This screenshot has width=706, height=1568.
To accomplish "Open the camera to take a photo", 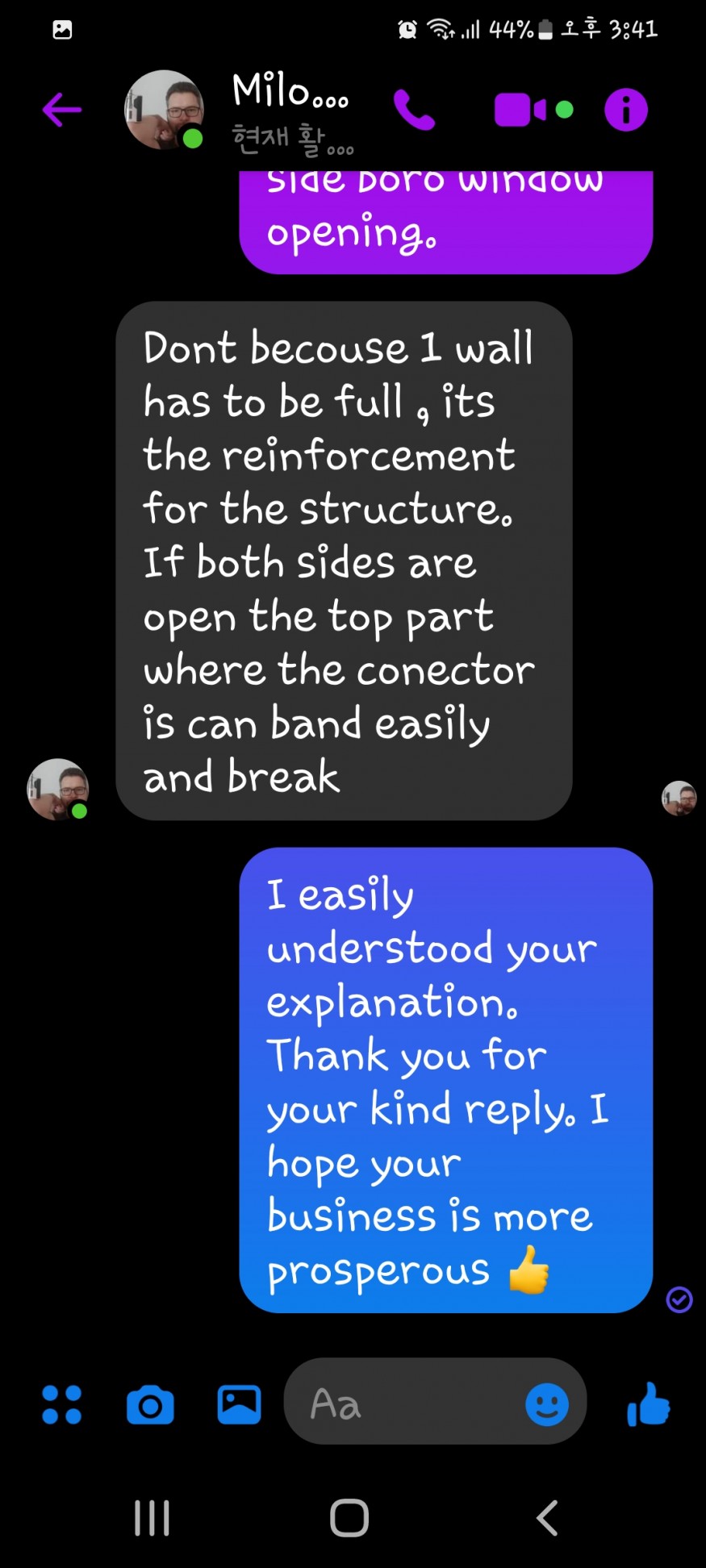I will coord(150,1404).
